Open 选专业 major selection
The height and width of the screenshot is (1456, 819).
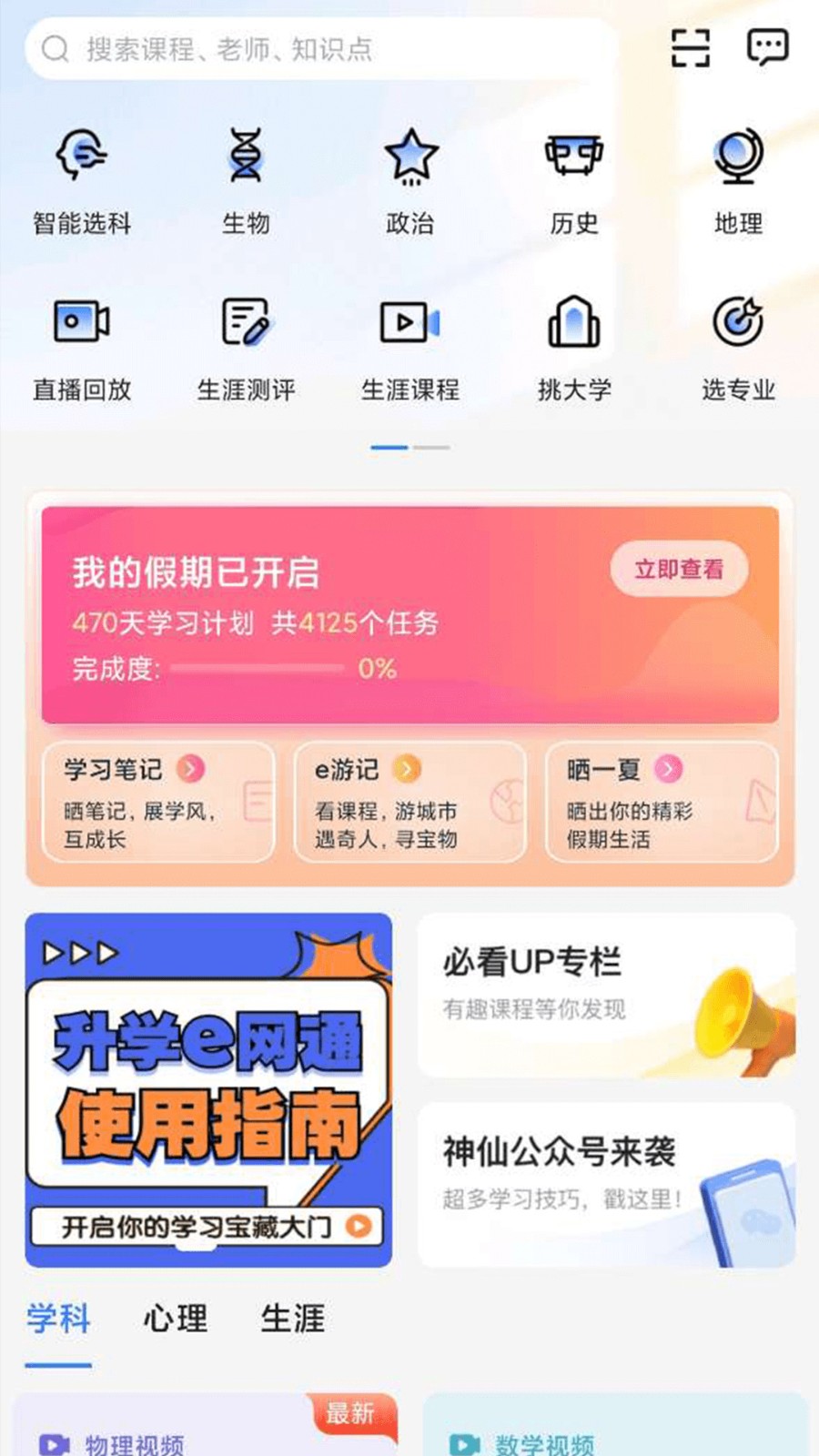tap(738, 348)
